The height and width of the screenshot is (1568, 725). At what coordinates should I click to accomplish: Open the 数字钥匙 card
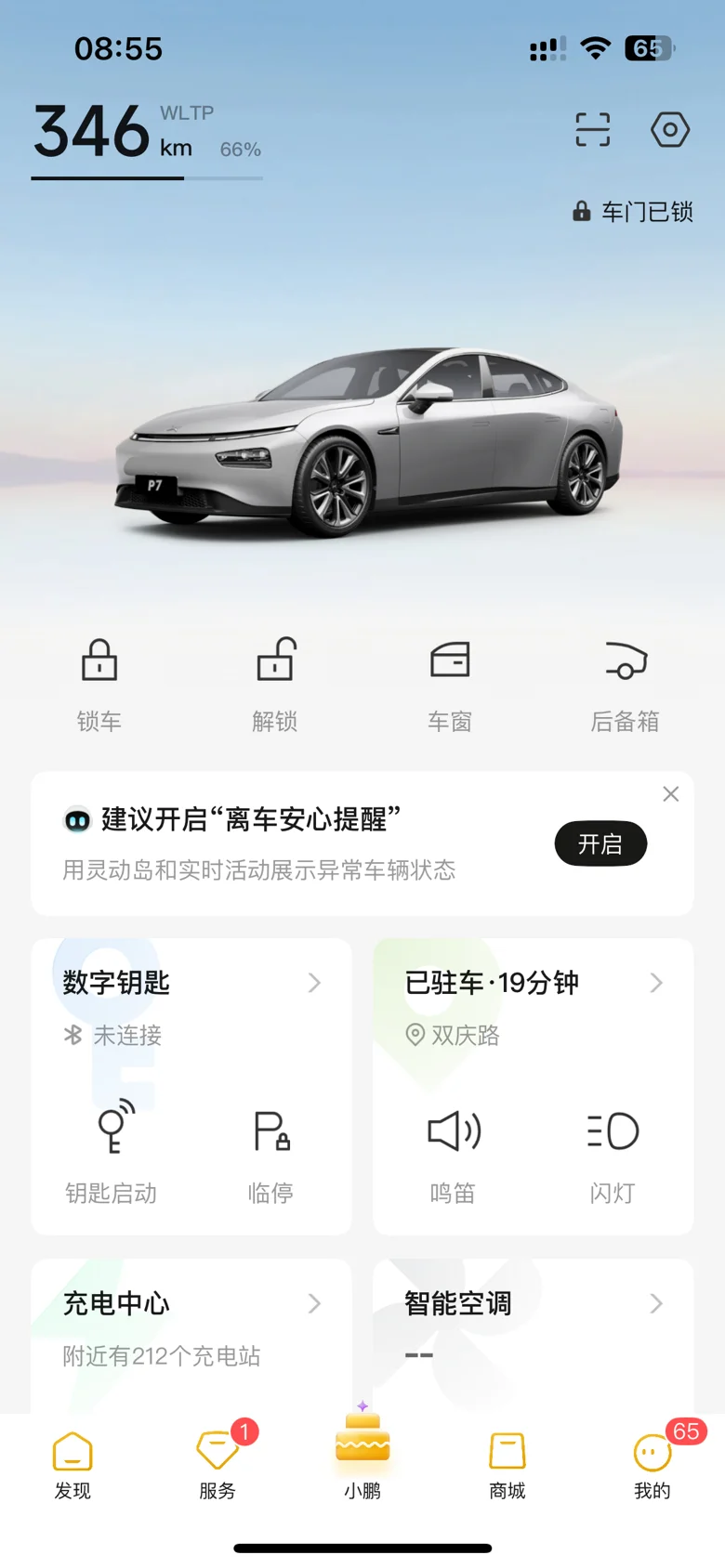pyautogui.click(x=191, y=983)
